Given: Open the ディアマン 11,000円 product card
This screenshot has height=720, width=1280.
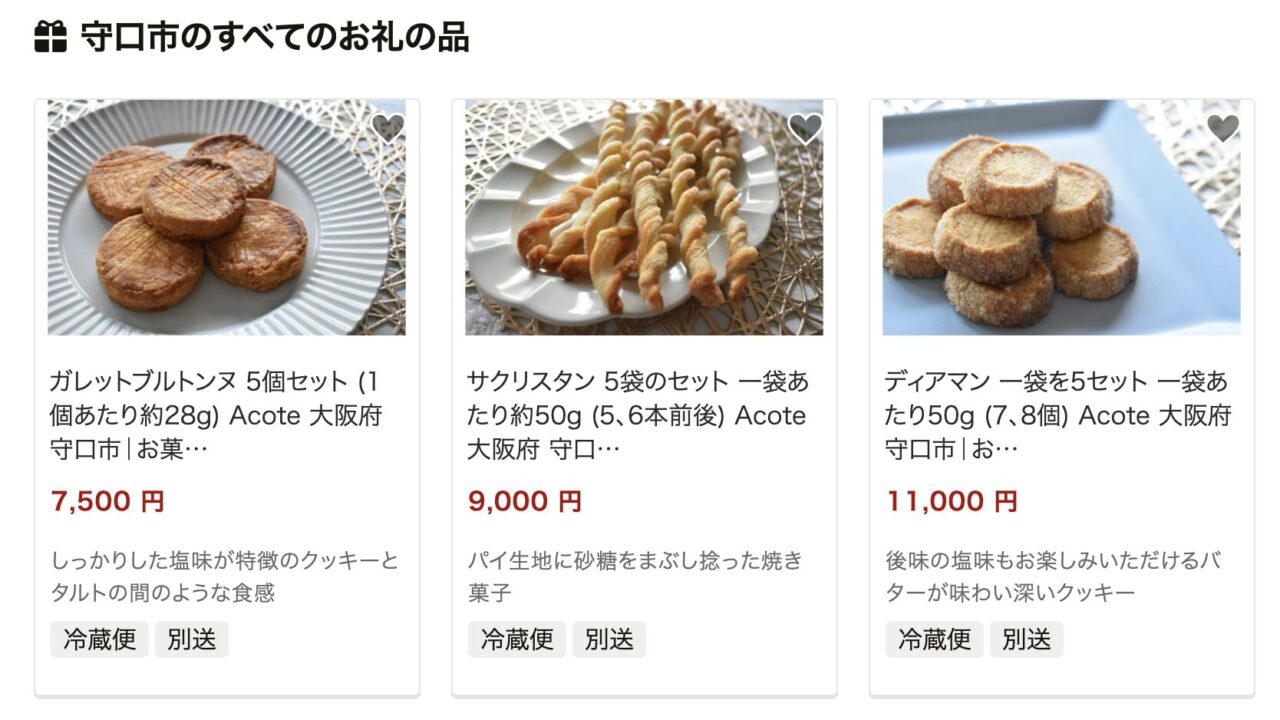Looking at the screenshot, I should 1060,414.
